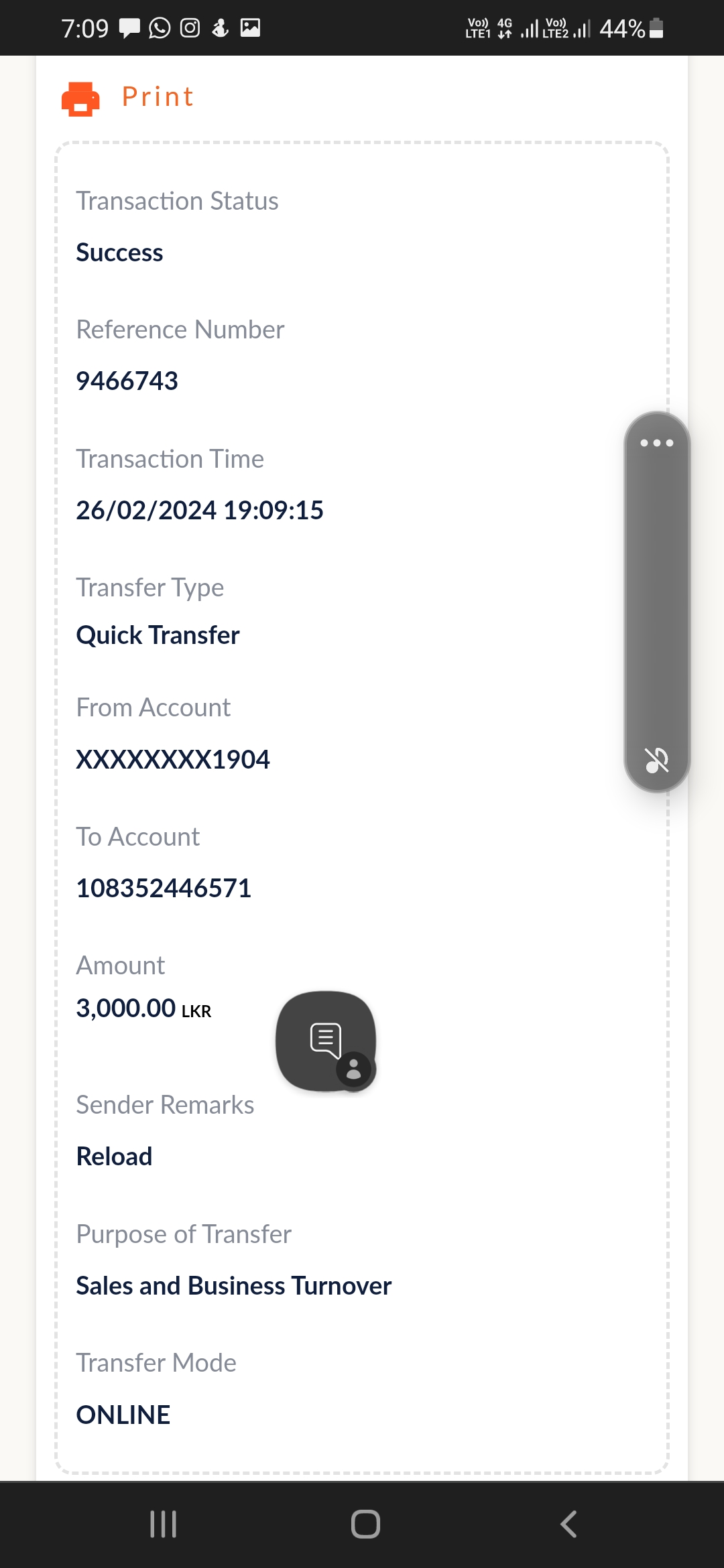Tap the muted sound icon on floating panel
Screen dimensions: 724x1568
click(x=656, y=760)
